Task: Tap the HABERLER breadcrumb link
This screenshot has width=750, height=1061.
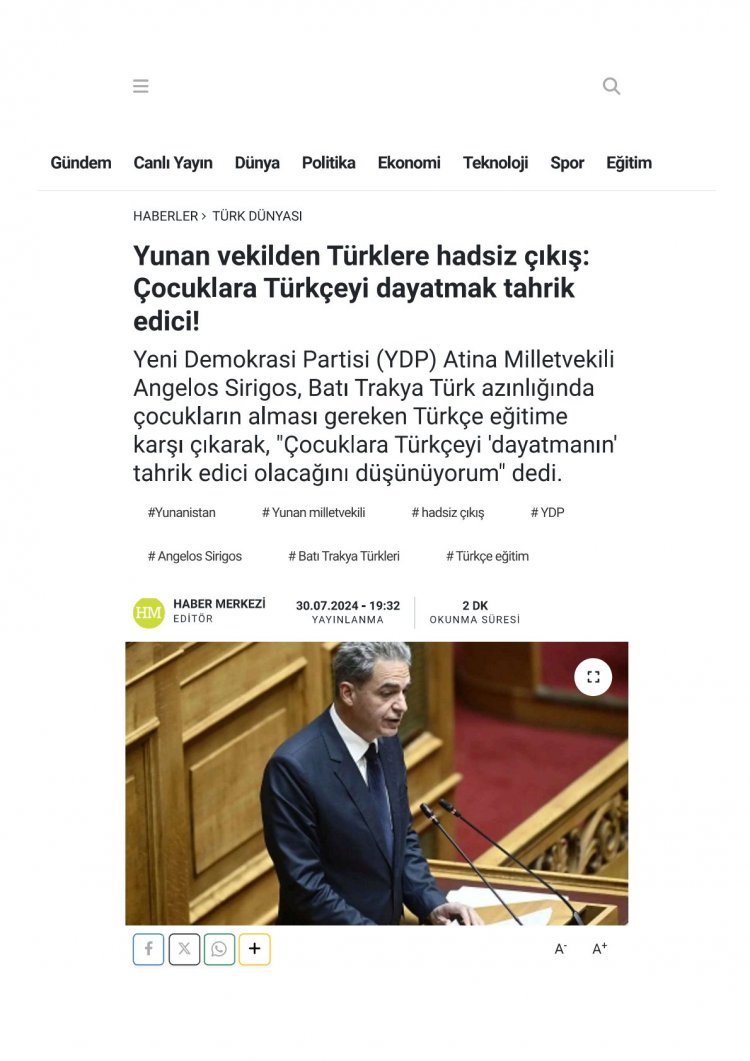Action: tap(166, 216)
